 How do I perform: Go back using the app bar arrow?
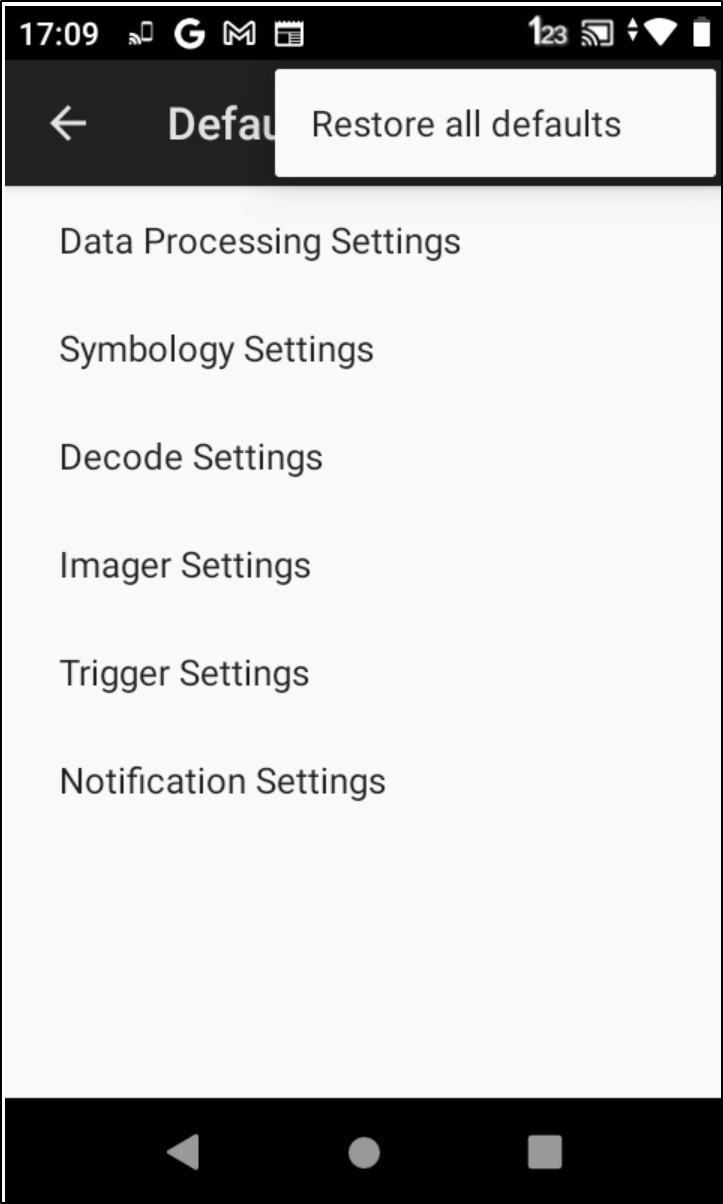pyautogui.click(x=68, y=124)
